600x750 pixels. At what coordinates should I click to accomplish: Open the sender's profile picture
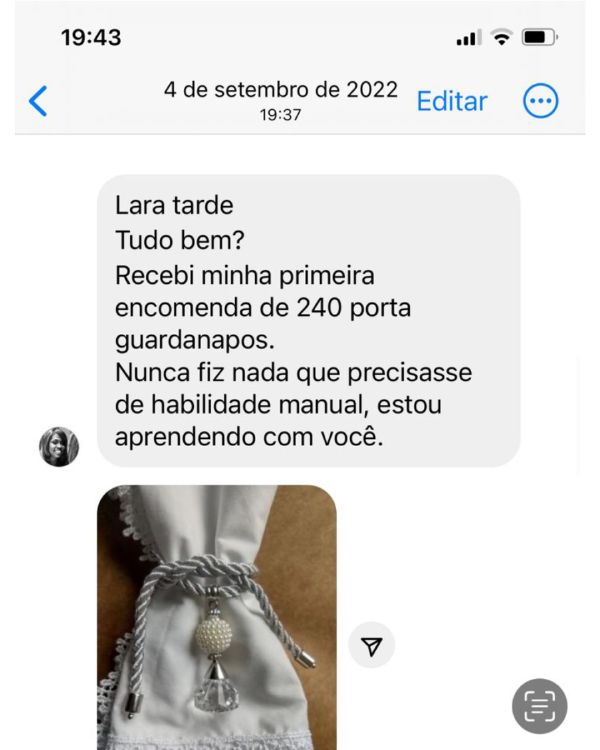click(x=59, y=446)
